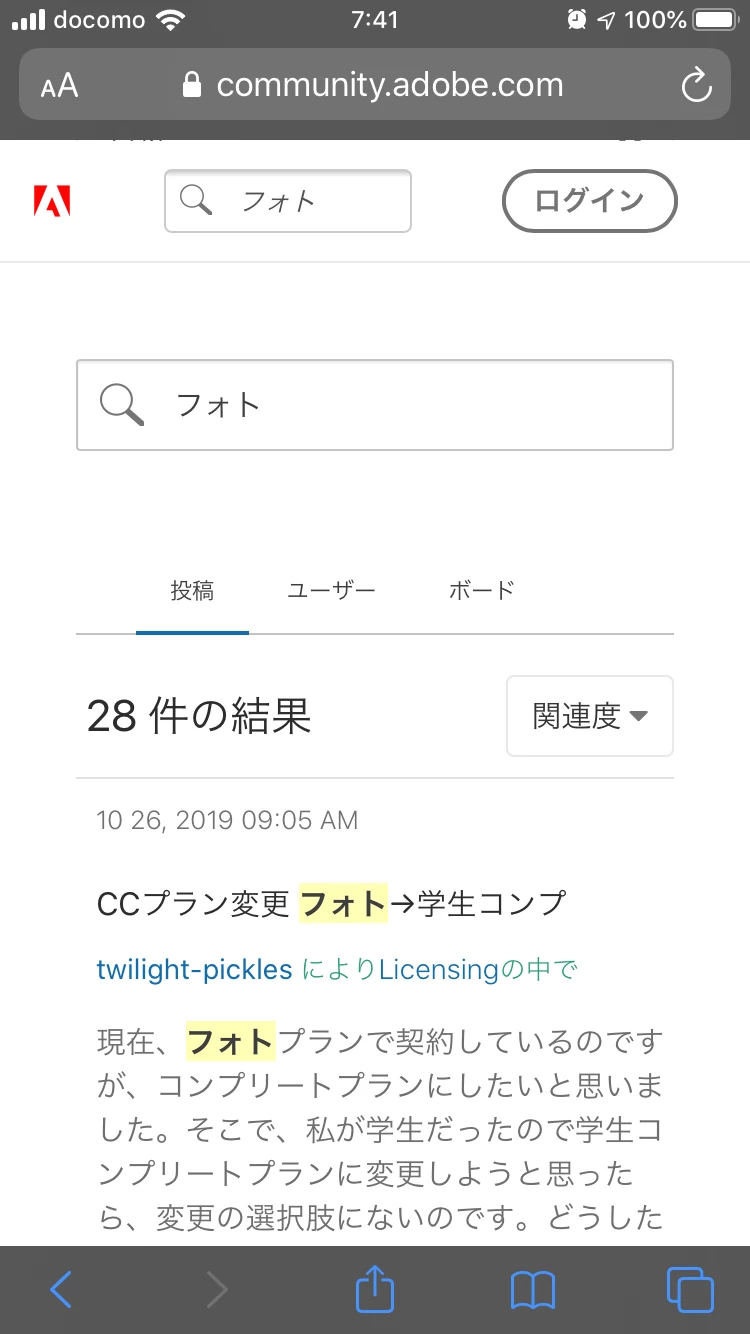Image resolution: width=750 pixels, height=1334 pixels.
Task: Show open Safari tabs
Action: coord(690,1290)
